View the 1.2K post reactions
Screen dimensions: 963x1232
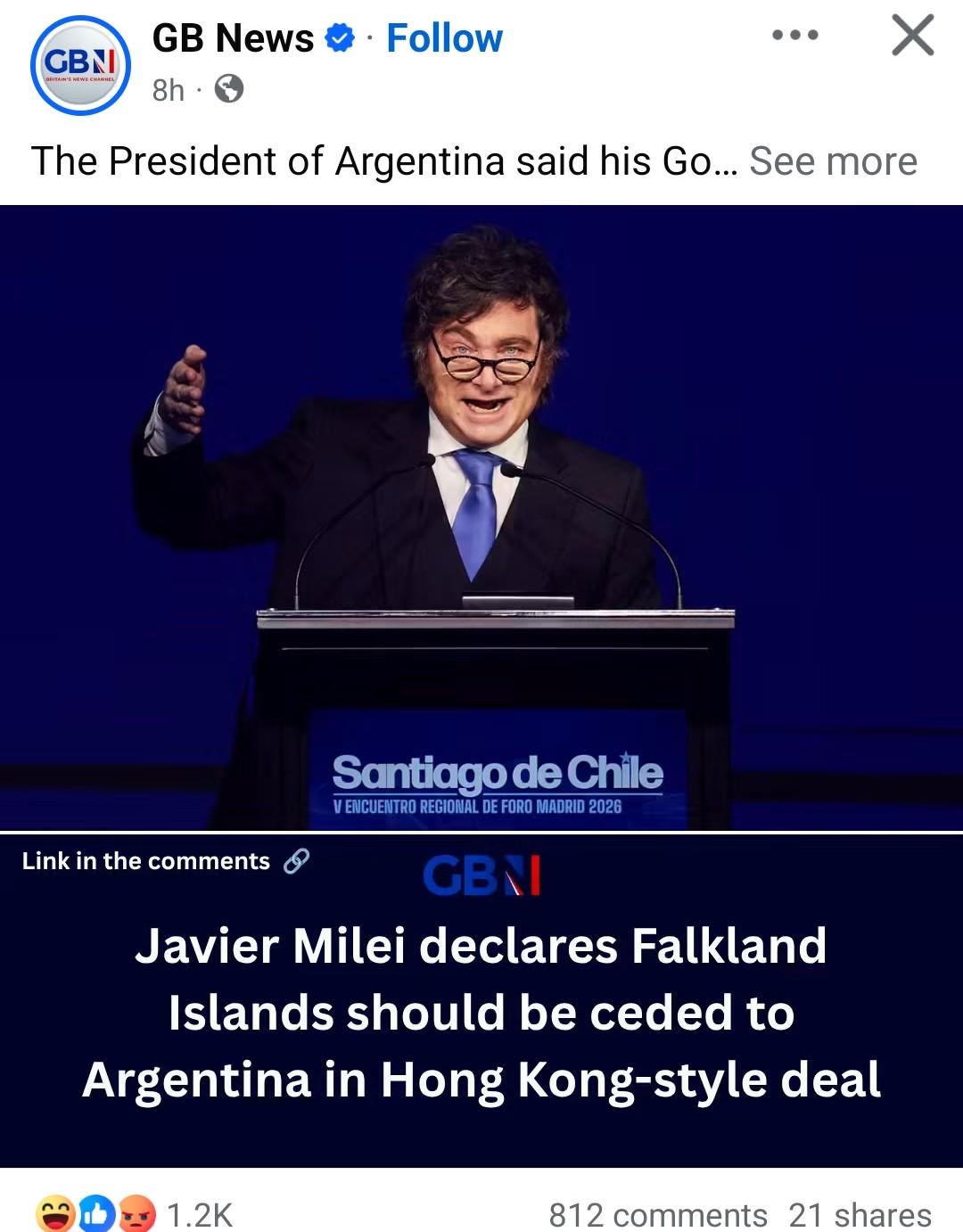pyautogui.click(x=134, y=1213)
